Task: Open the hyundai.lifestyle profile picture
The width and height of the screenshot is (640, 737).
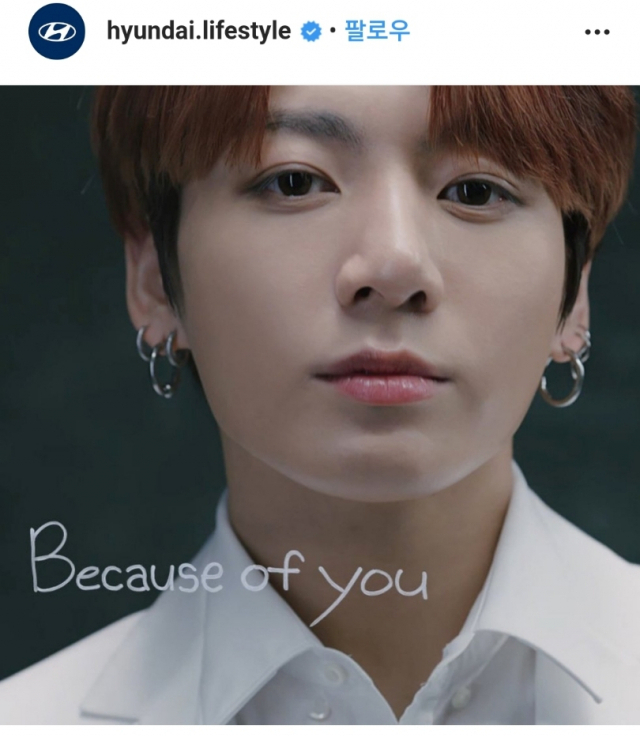Action: click(57, 32)
